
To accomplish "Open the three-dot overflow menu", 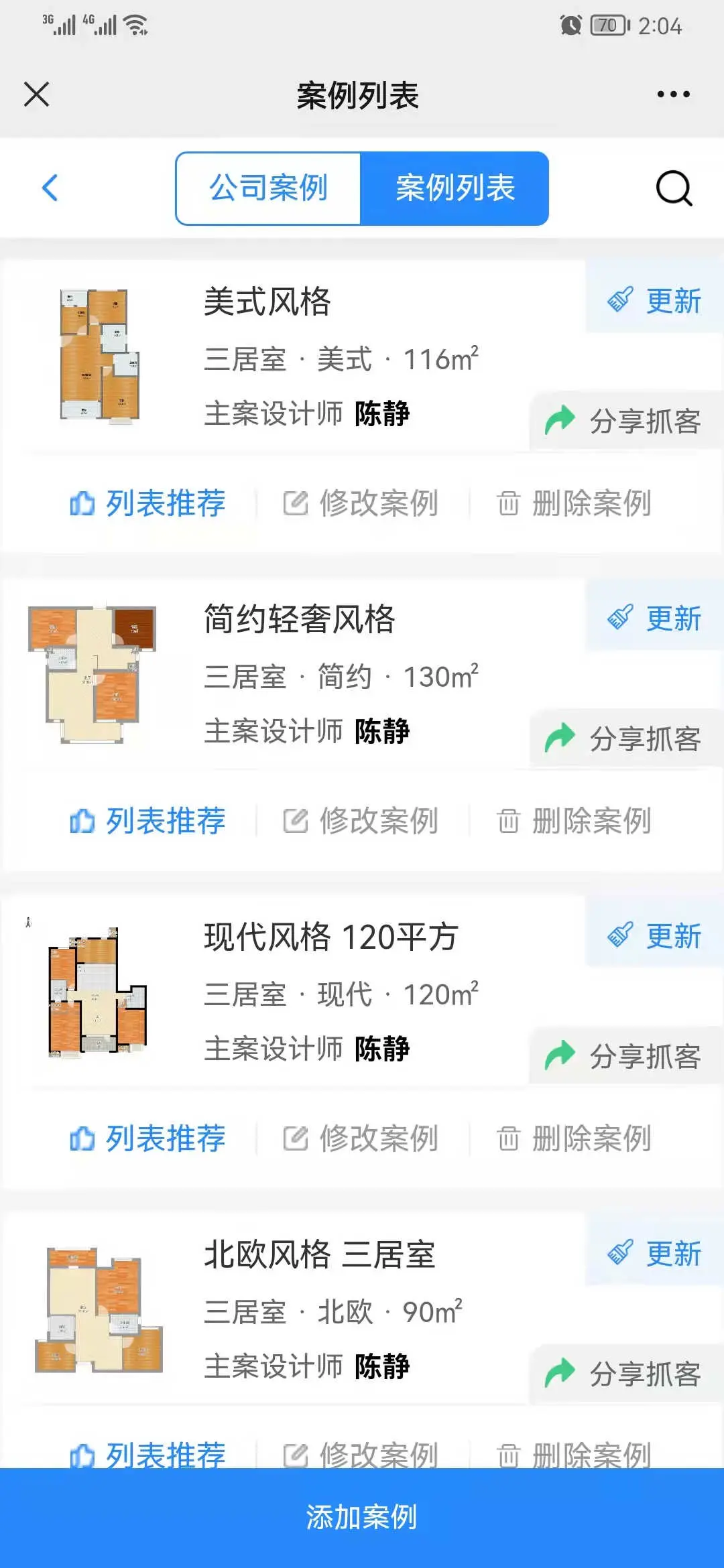I will 673,94.
